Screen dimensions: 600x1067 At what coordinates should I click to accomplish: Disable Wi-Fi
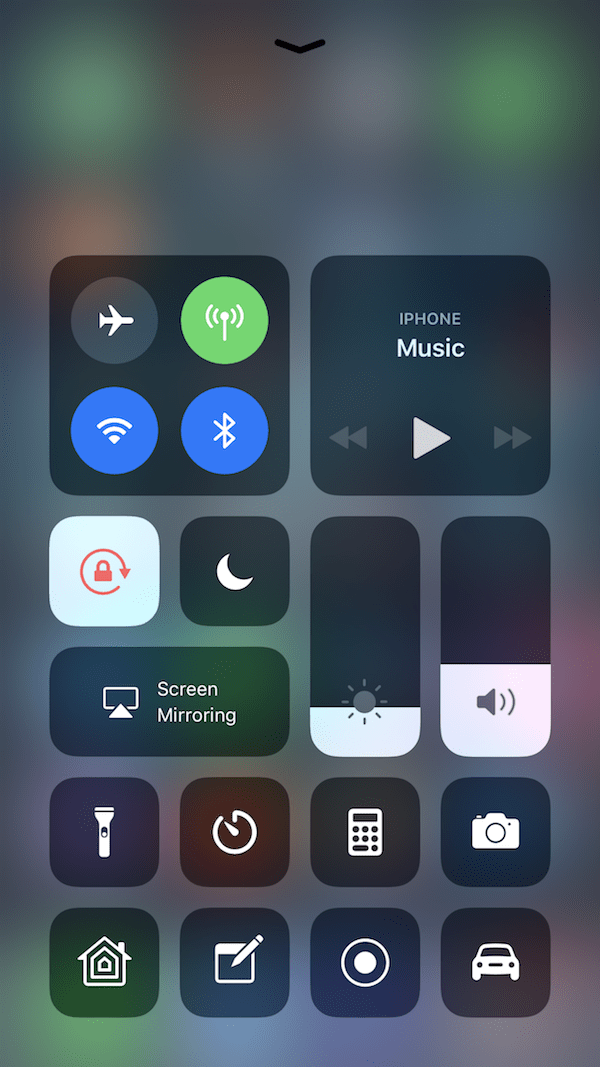[x=115, y=431]
